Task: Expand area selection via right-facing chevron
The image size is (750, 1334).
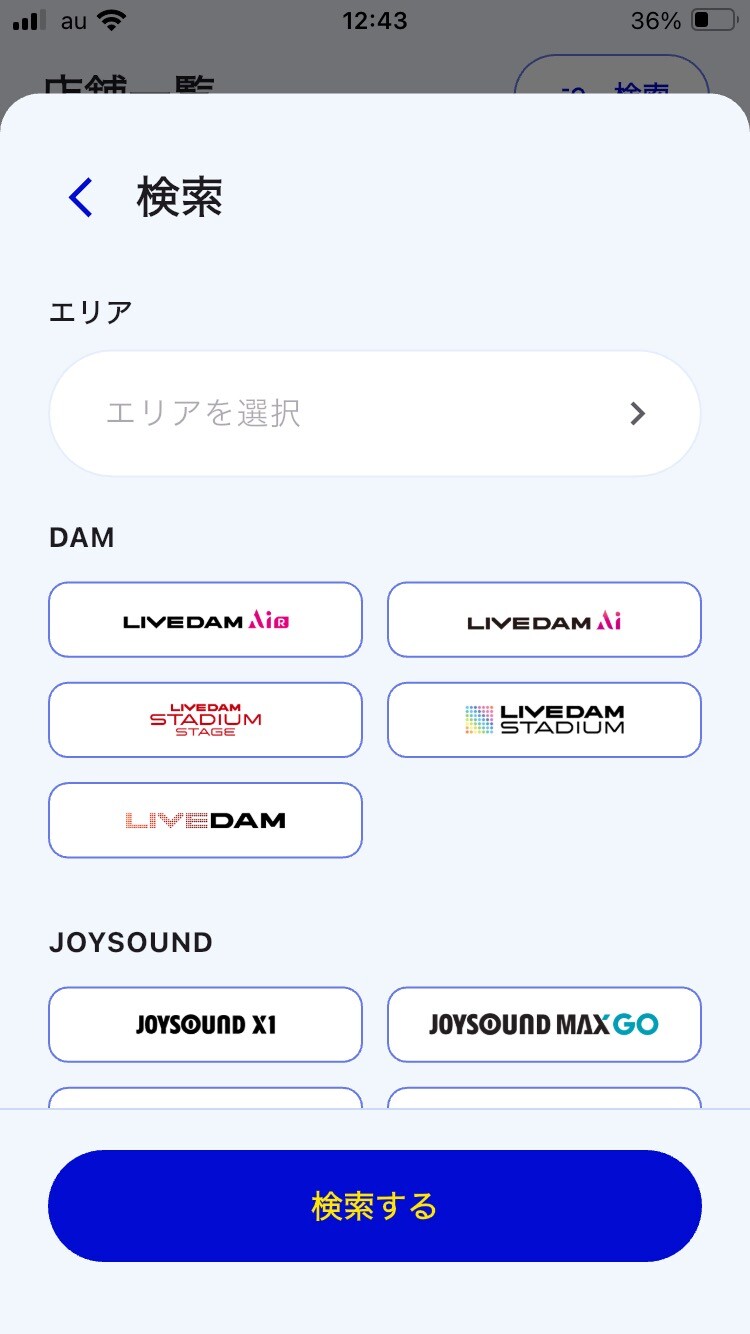Action: point(638,413)
